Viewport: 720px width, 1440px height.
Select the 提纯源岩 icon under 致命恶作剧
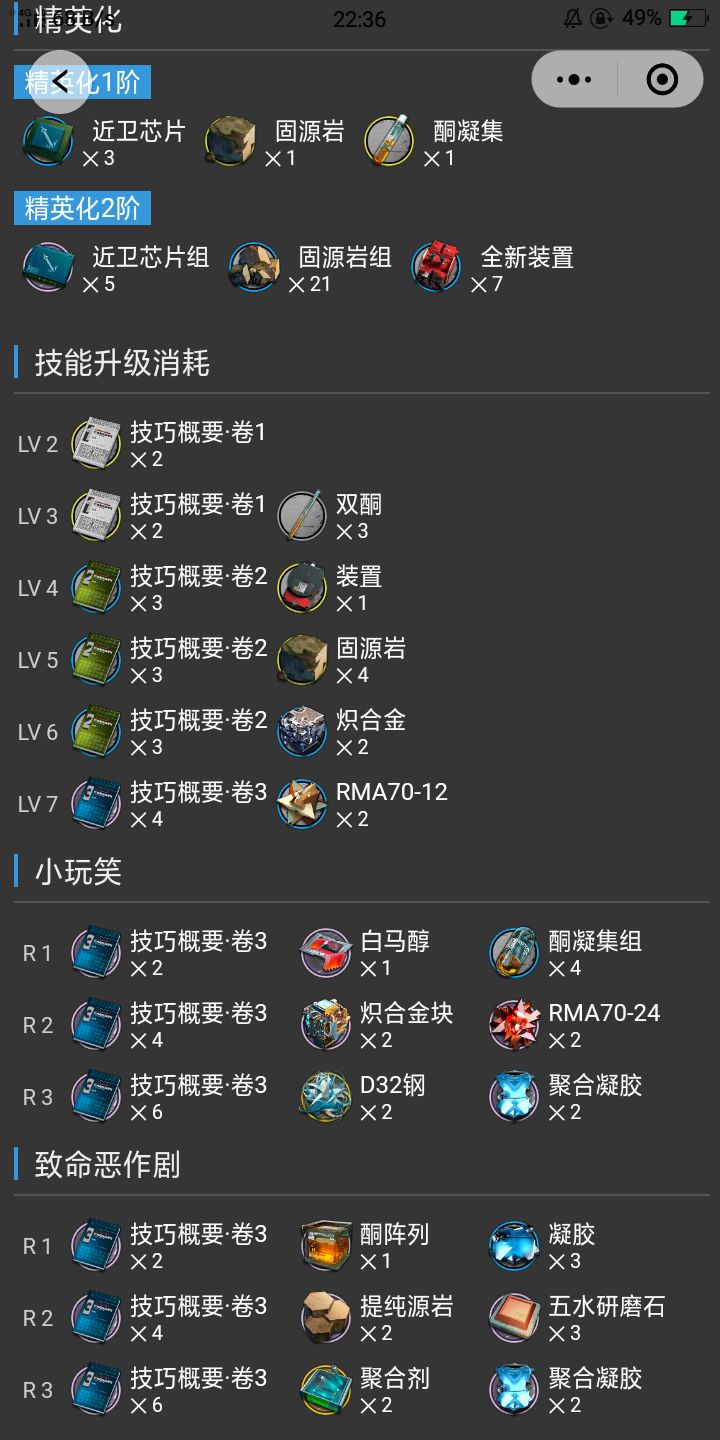click(324, 1318)
